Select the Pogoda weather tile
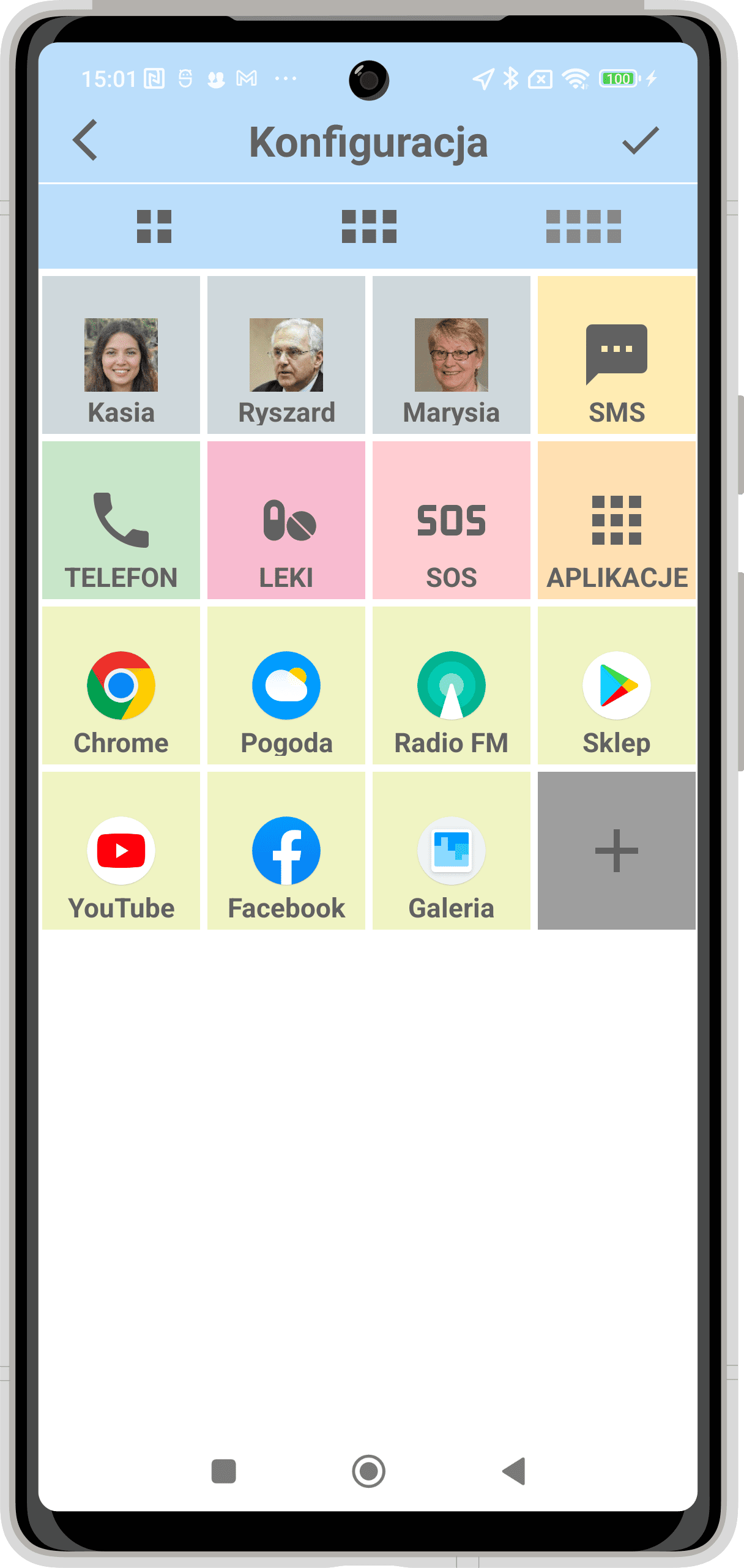744x1568 pixels. [x=286, y=685]
